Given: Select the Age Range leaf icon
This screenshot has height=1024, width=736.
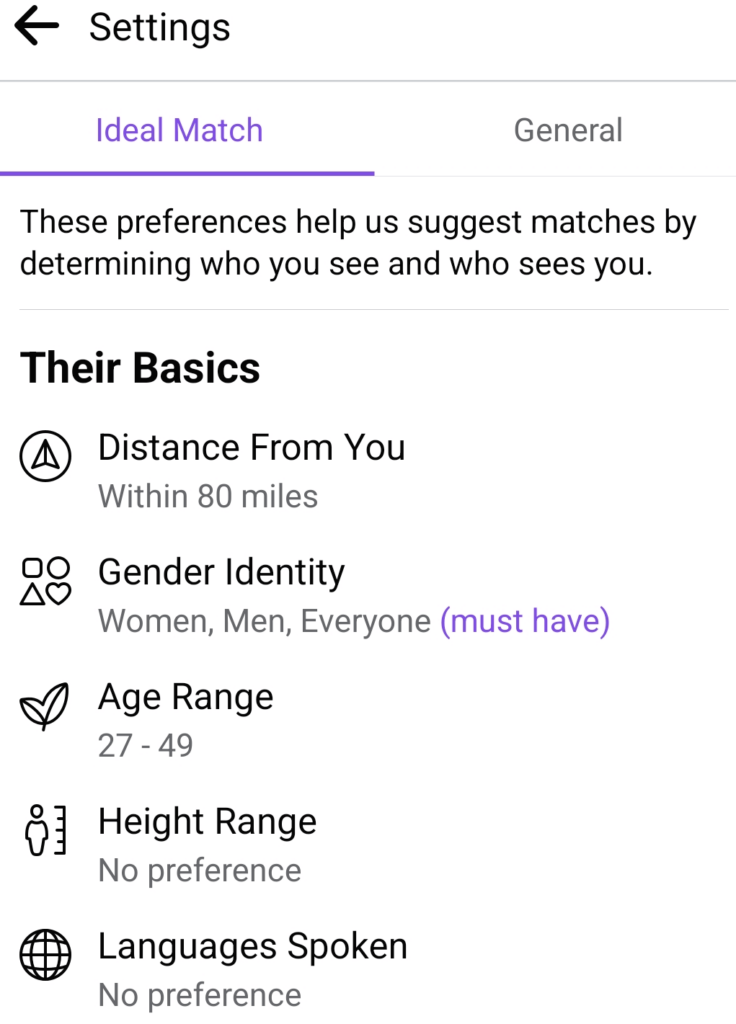Looking at the screenshot, I should coord(46,706).
